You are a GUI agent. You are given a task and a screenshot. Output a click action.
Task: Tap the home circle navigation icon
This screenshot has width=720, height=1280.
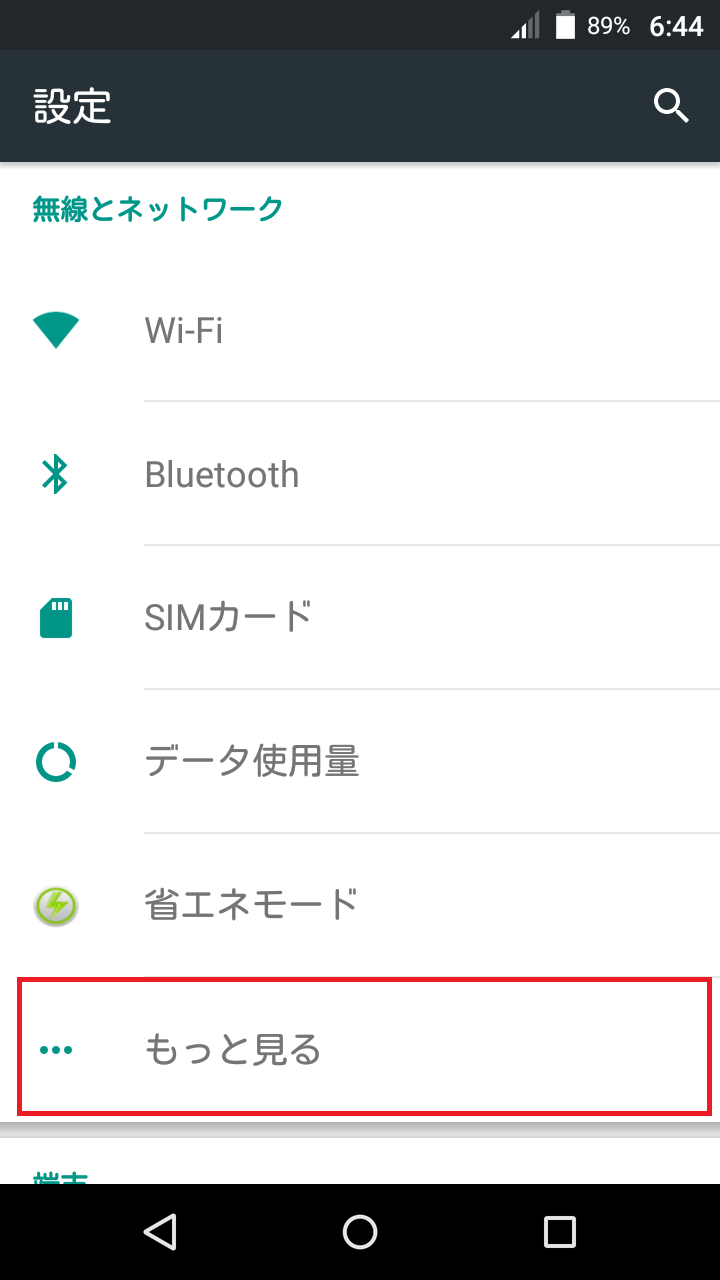[360, 1232]
